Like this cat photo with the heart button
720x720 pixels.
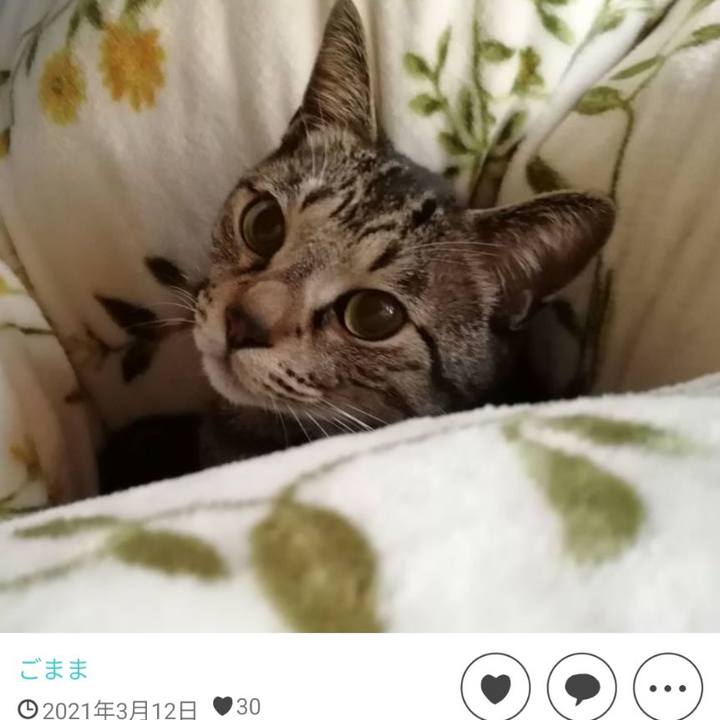495,688
